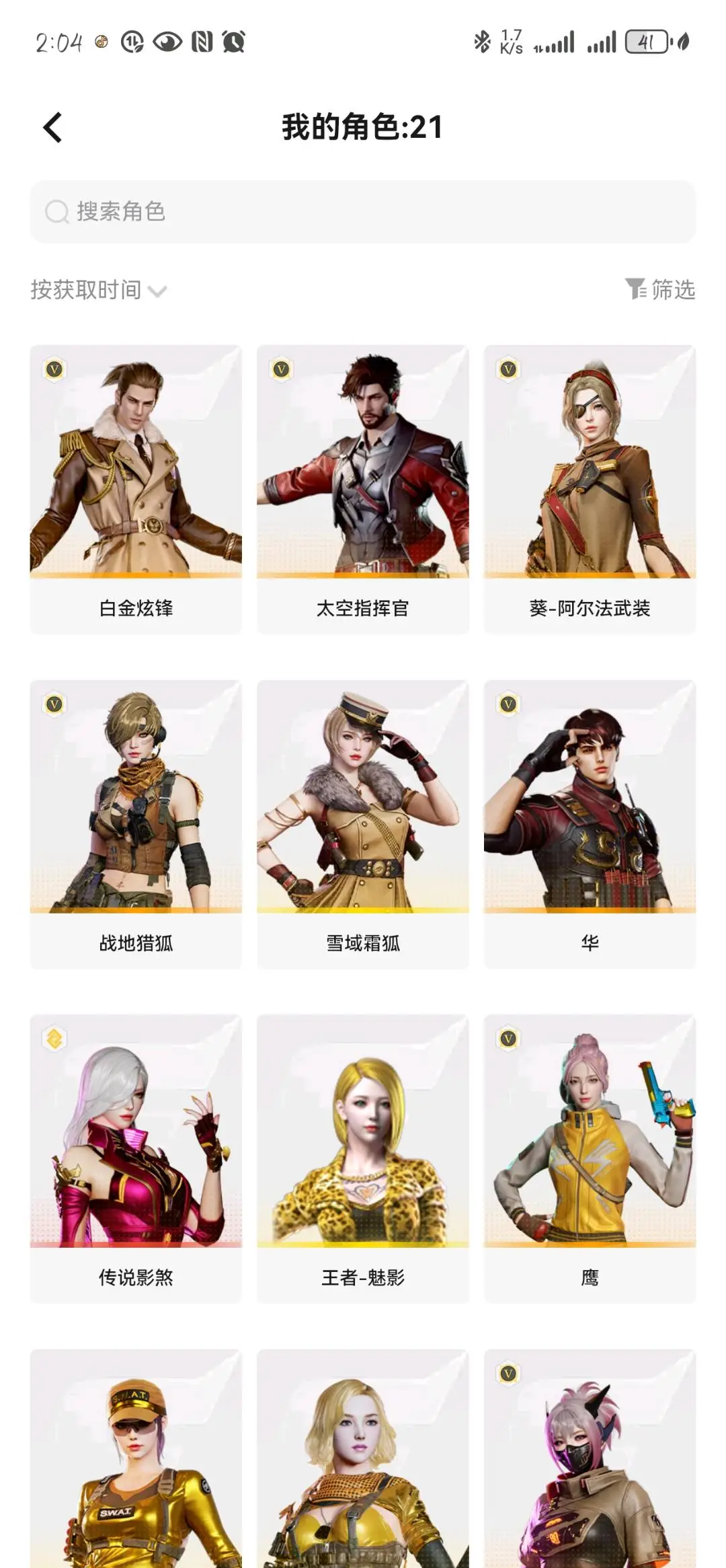Open the 华 character card

point(590,824)
